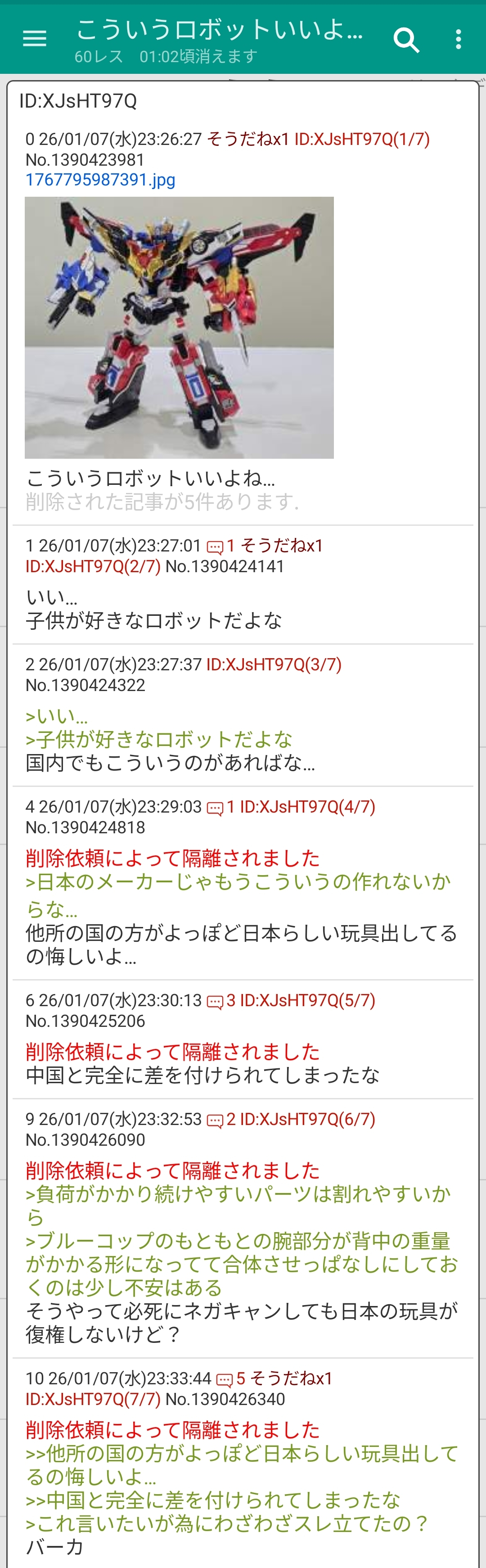Tap そうだねx1 on post No.1390424141

[282, 546]
